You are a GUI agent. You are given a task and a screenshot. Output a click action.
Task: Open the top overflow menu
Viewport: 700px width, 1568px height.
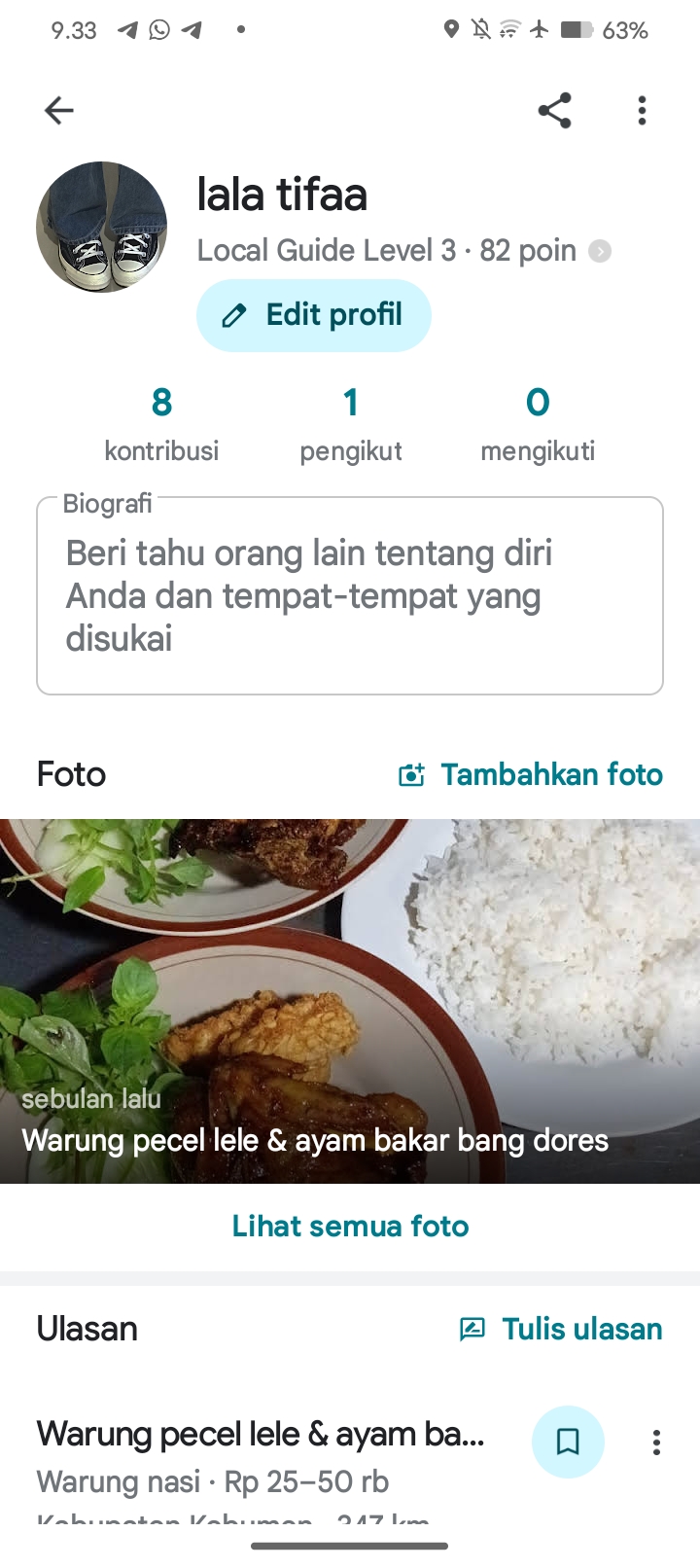(642, 111)
